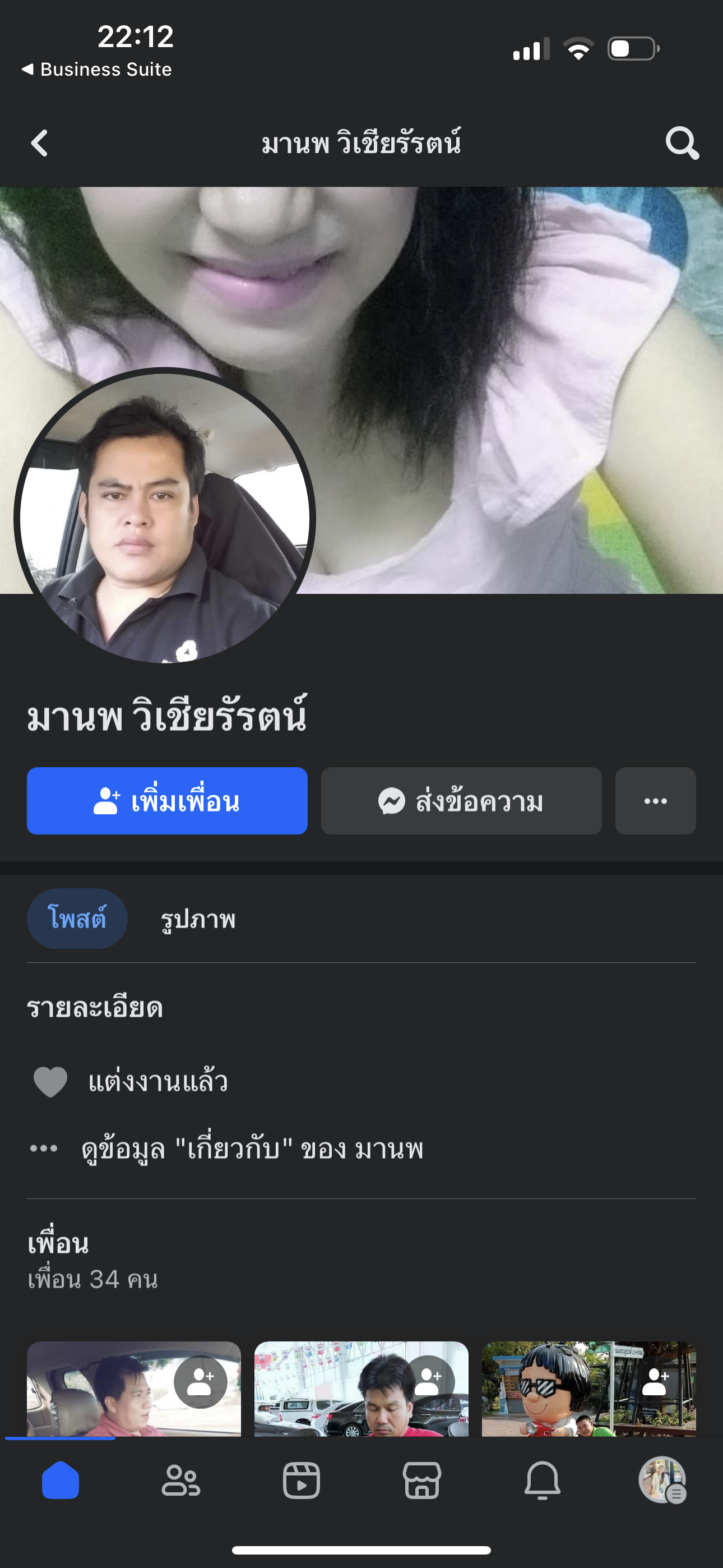Tap the เพิ่มเพื่อน add friend button
The image size is (723, 1568).
tap(167, 800)
